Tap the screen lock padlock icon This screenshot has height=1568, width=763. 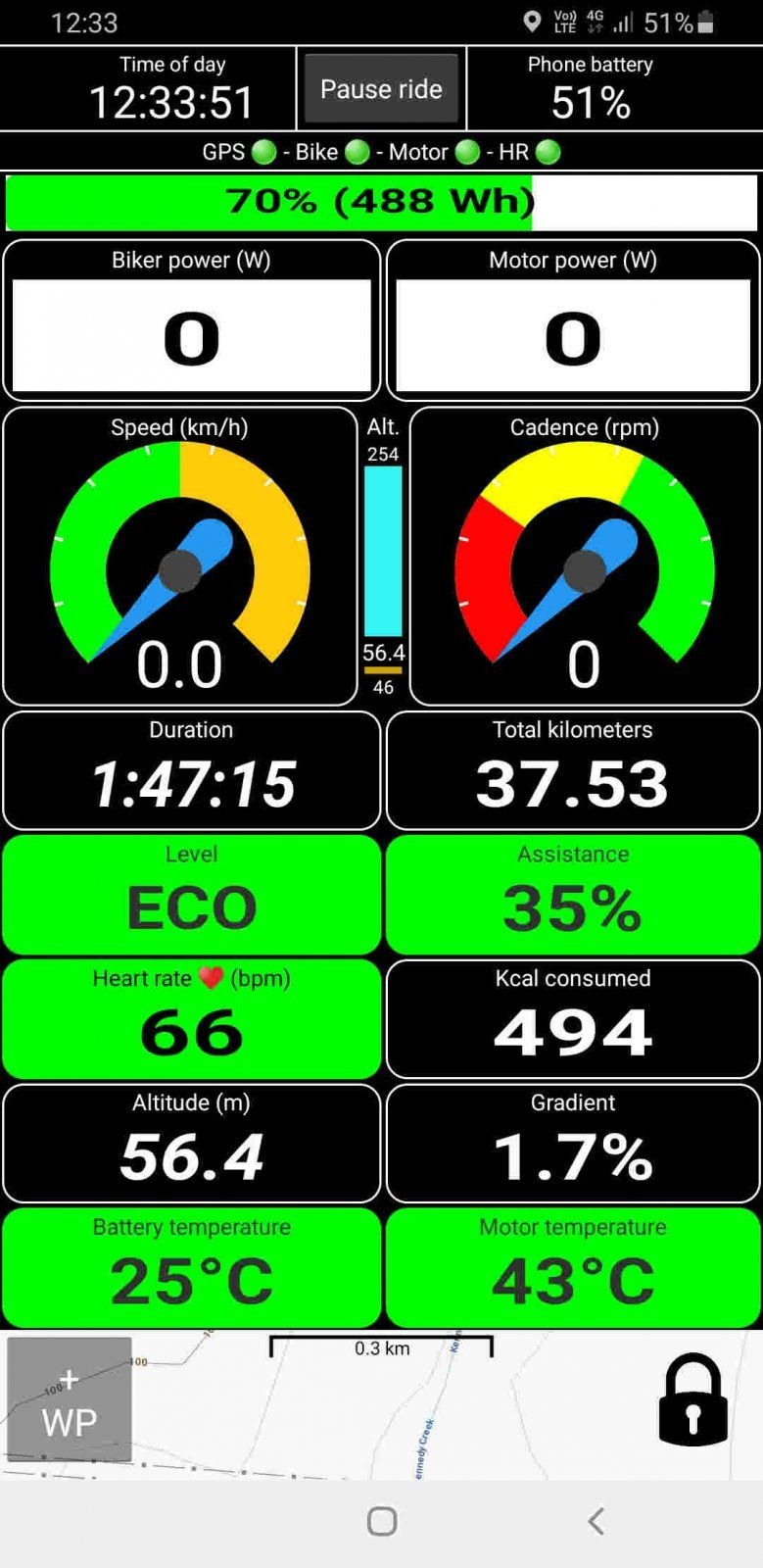tap(692, 1401)
